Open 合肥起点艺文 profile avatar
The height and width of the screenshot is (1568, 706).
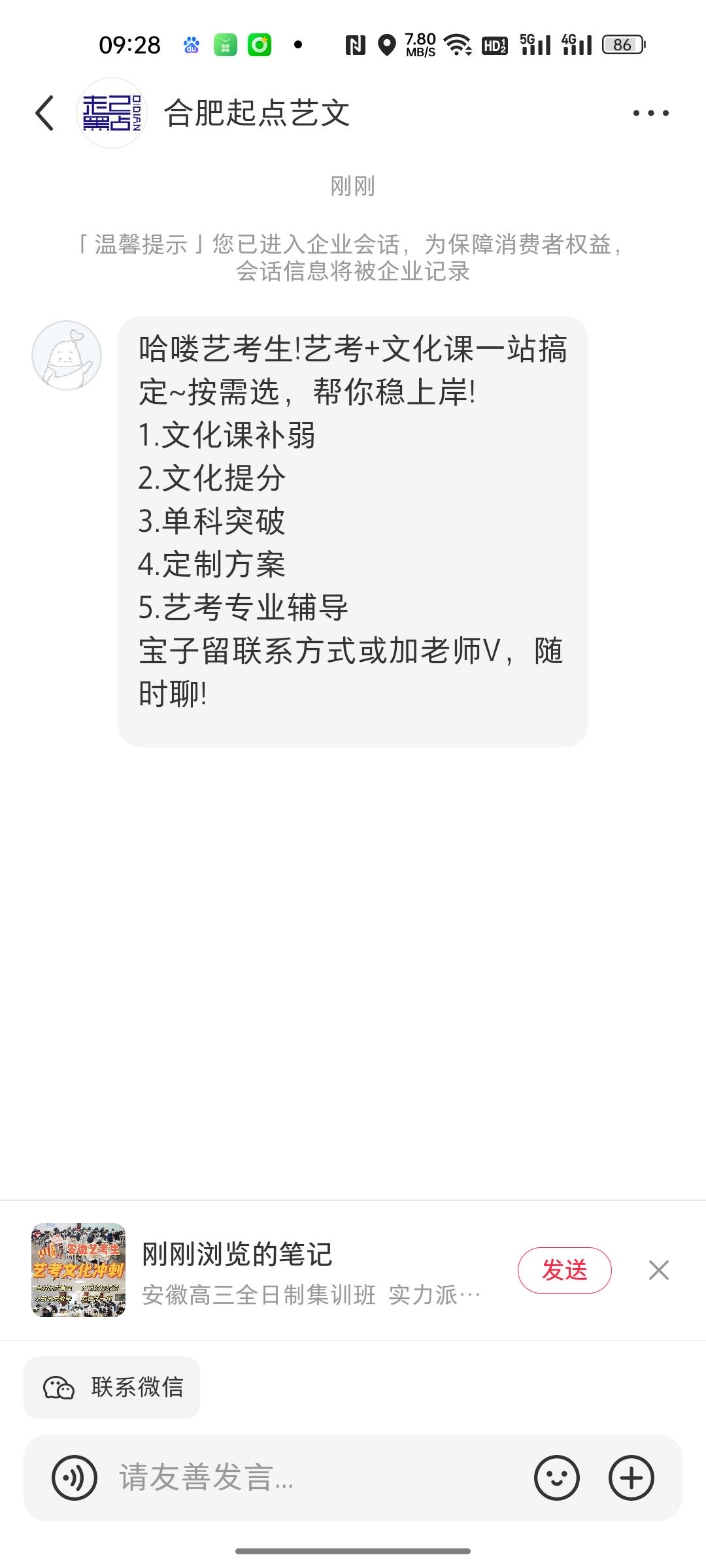pyautogui.click(x=112, y=113)
